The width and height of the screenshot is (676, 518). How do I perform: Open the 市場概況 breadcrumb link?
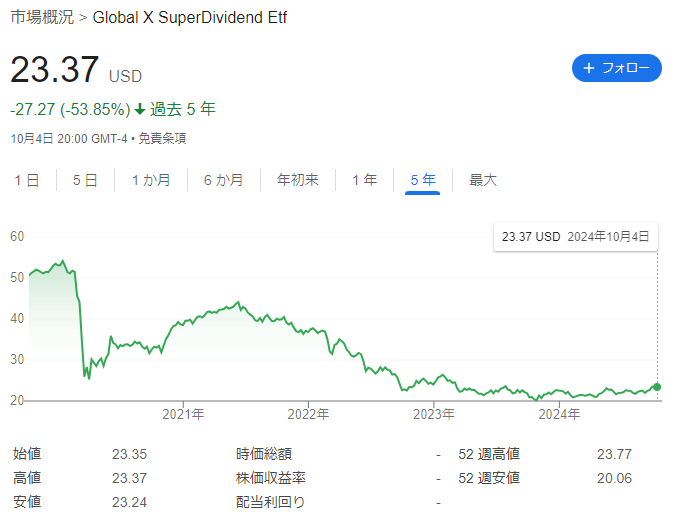coord(42,17)
